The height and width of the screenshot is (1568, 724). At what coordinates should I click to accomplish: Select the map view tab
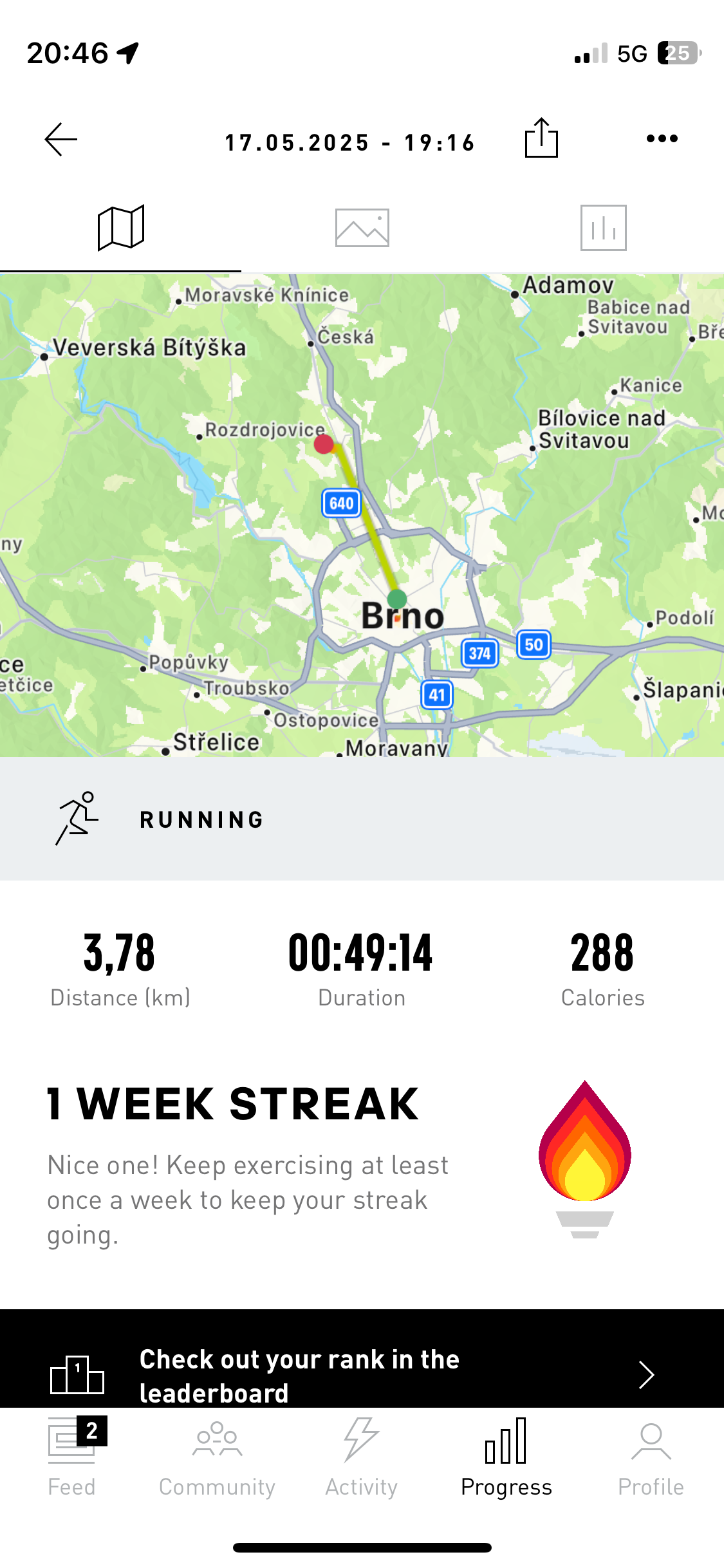tap(121, 228)
